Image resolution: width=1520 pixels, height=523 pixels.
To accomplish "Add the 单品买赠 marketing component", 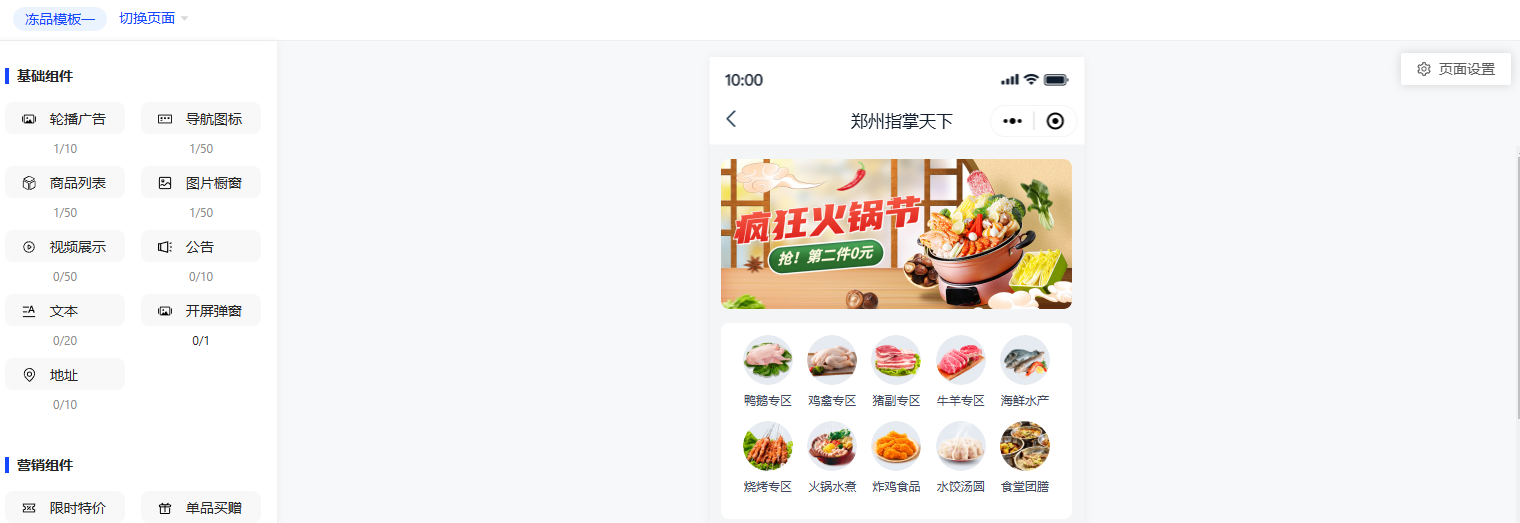I will [x=201, y=508].
